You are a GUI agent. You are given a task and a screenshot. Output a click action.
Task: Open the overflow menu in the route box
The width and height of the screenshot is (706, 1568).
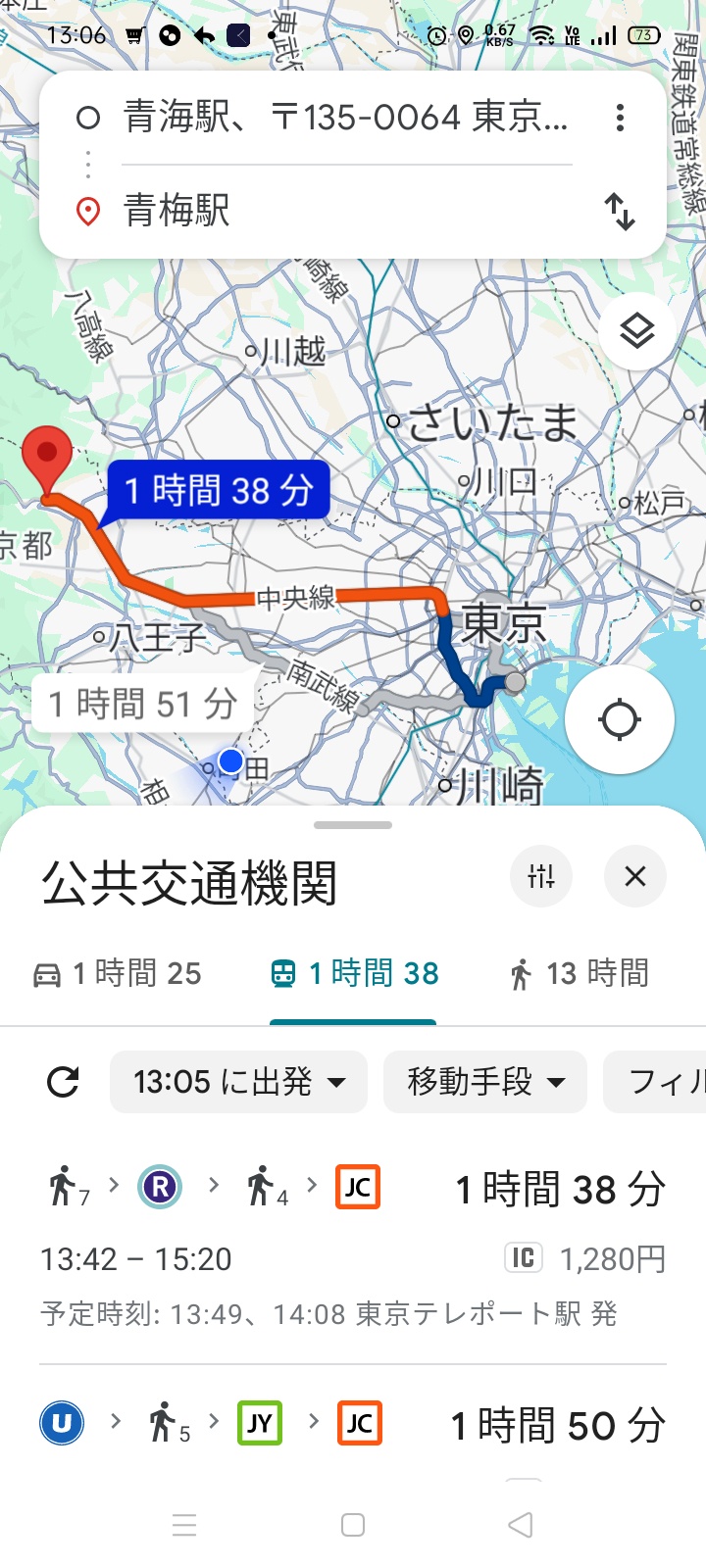pyautogui.click(x=620, y=119)
